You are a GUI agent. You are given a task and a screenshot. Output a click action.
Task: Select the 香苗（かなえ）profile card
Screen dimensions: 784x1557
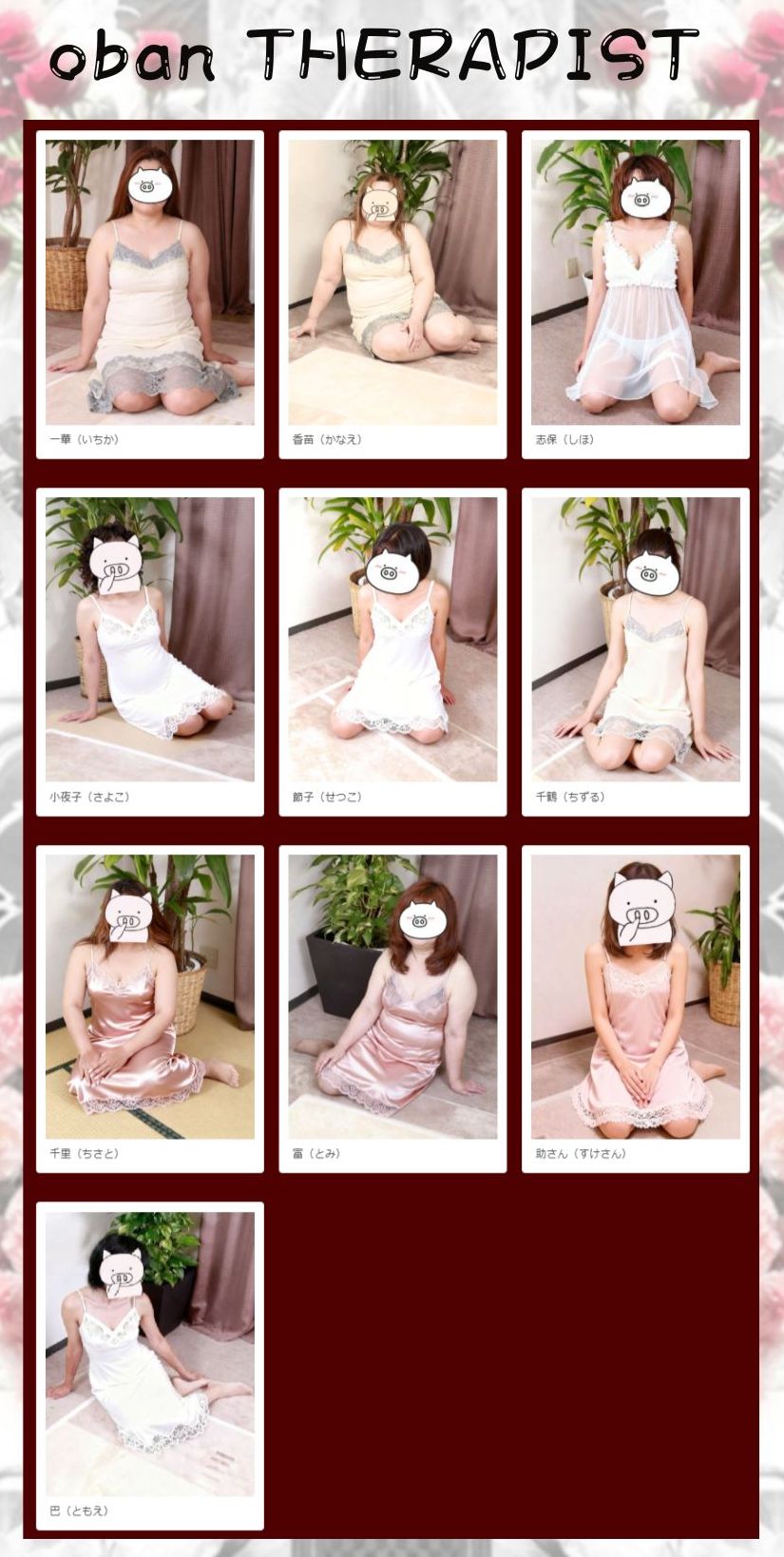[392, 295]
